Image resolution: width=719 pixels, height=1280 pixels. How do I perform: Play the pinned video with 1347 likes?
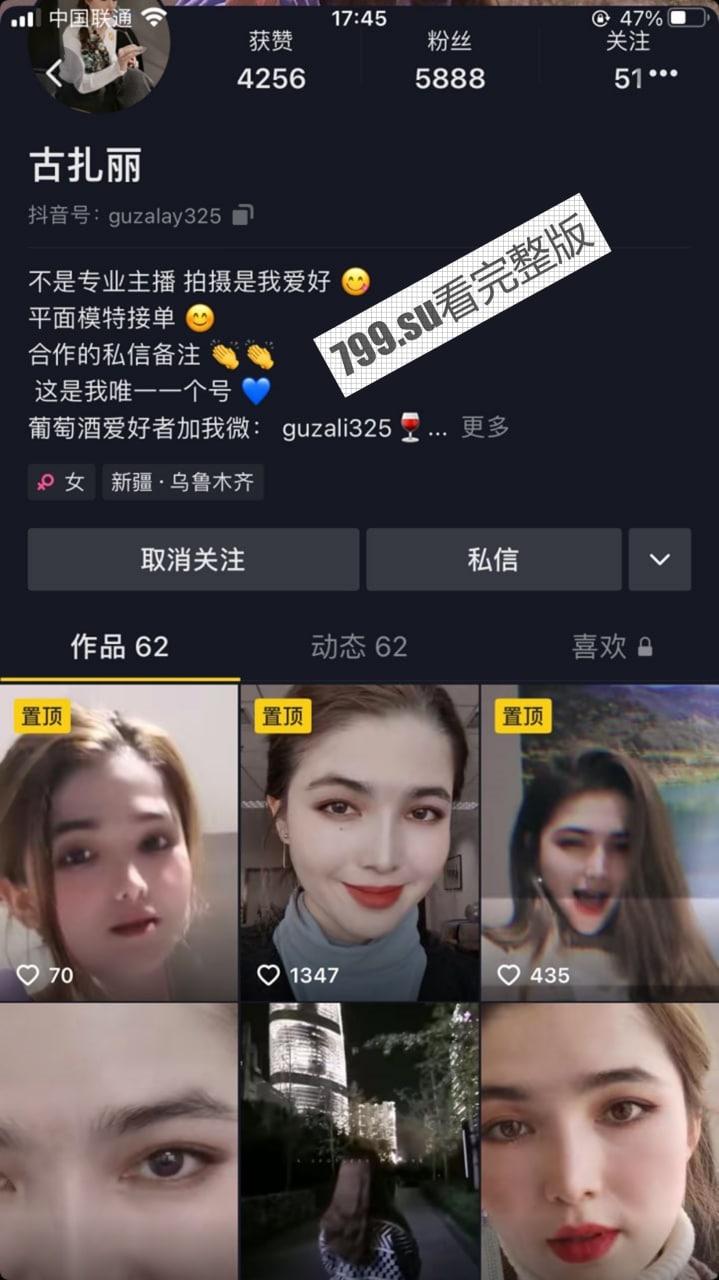(359, 842)
